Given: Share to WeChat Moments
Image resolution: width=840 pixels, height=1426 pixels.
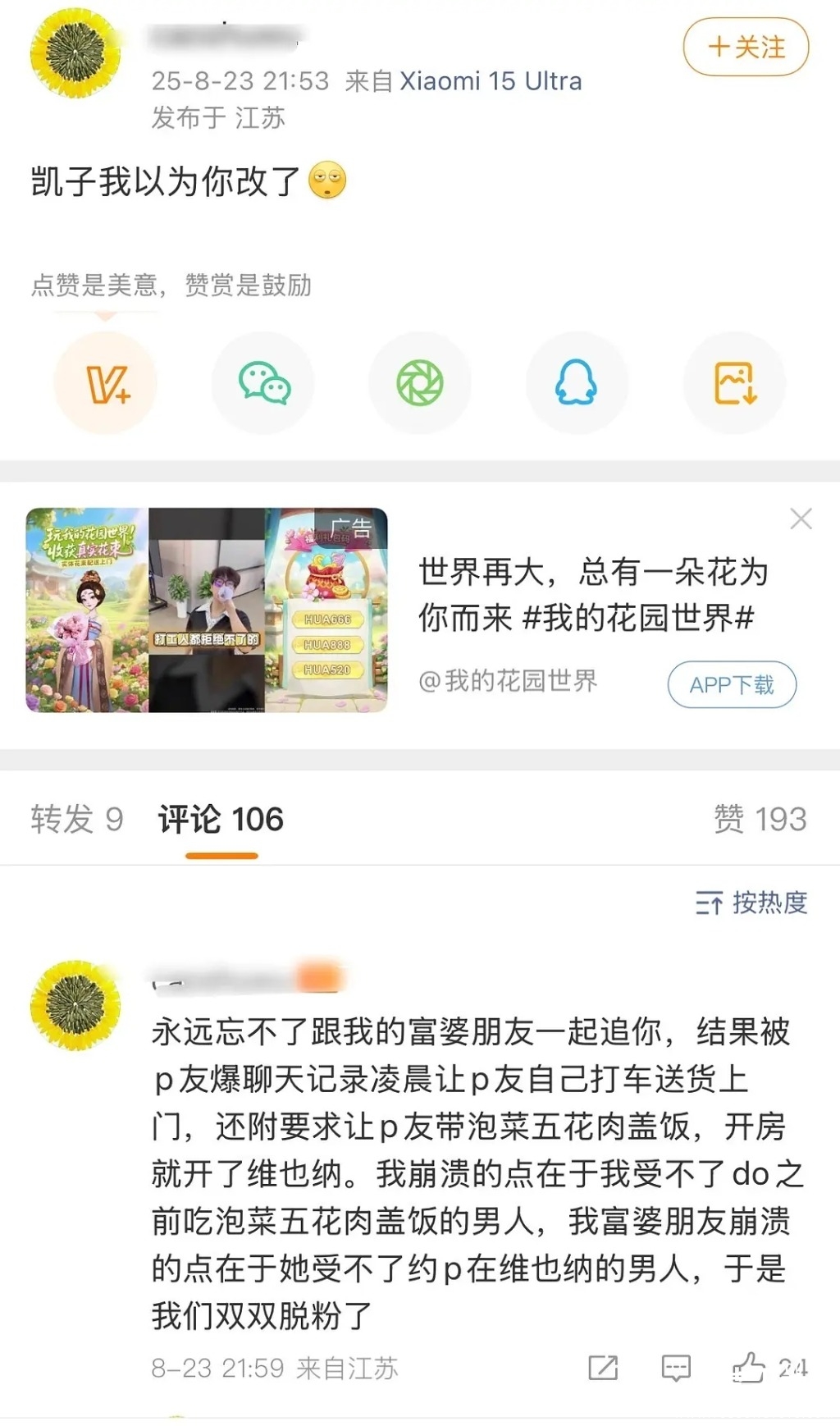Looking at the screenshot, I should pyautogui.click(x=420, y=383).
